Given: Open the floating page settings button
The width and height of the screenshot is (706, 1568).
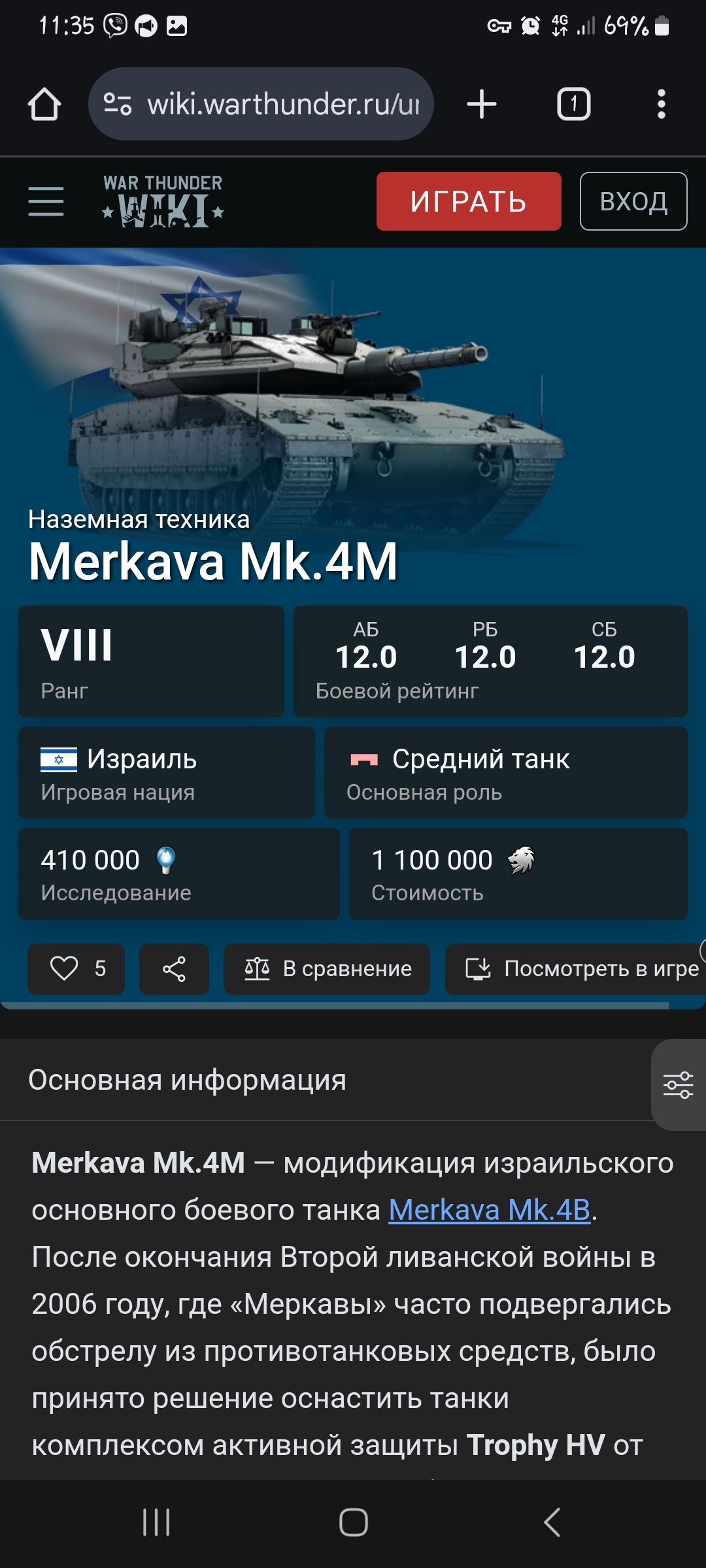Looking at the screenshot, I should click(x=679, y=1085).
